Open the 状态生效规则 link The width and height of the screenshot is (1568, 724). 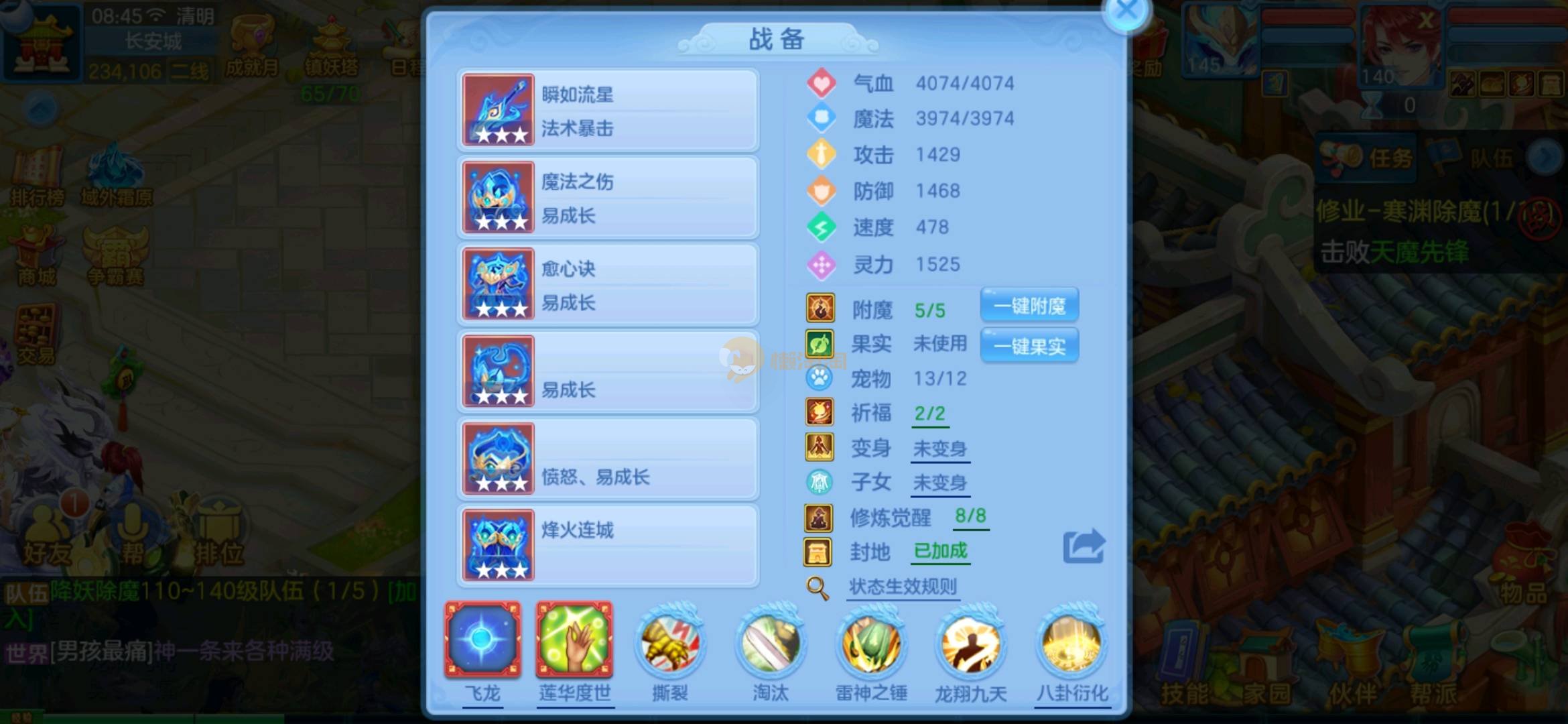[902, 587]
